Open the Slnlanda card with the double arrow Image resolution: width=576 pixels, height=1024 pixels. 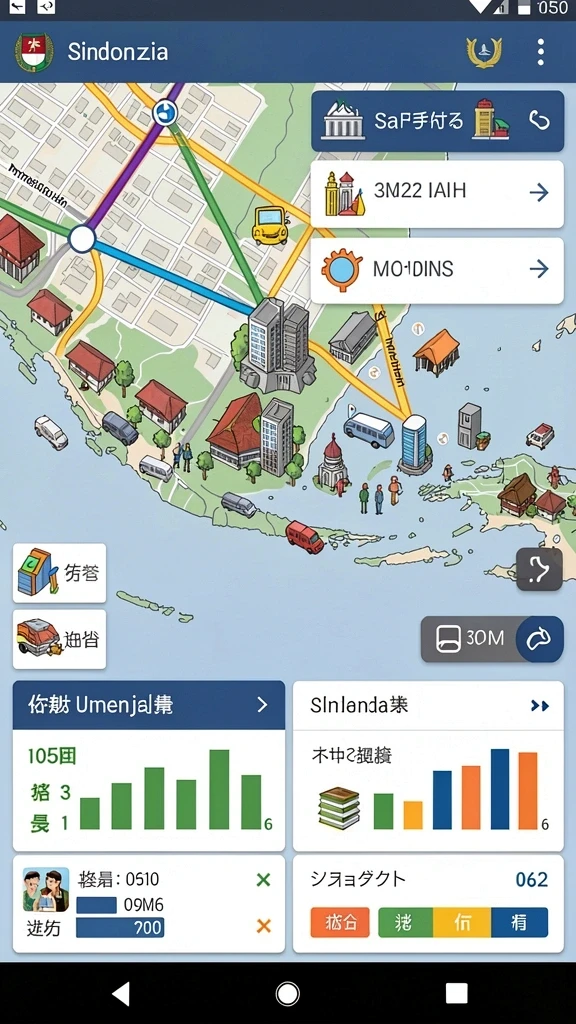point(540,705)
